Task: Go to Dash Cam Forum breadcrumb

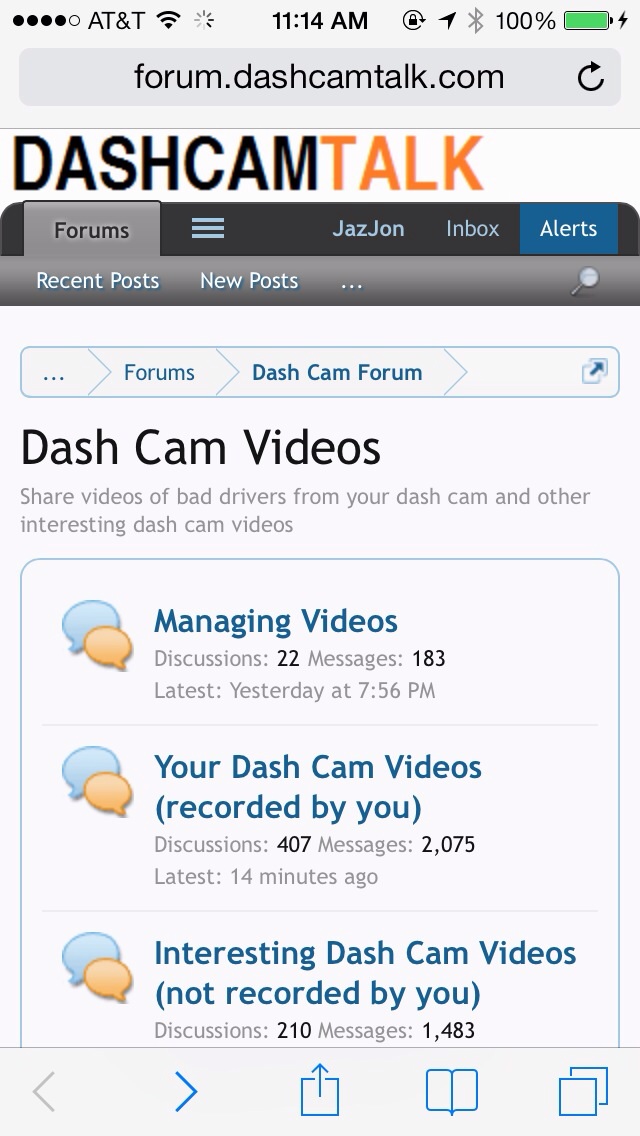Action: [337, 372]
